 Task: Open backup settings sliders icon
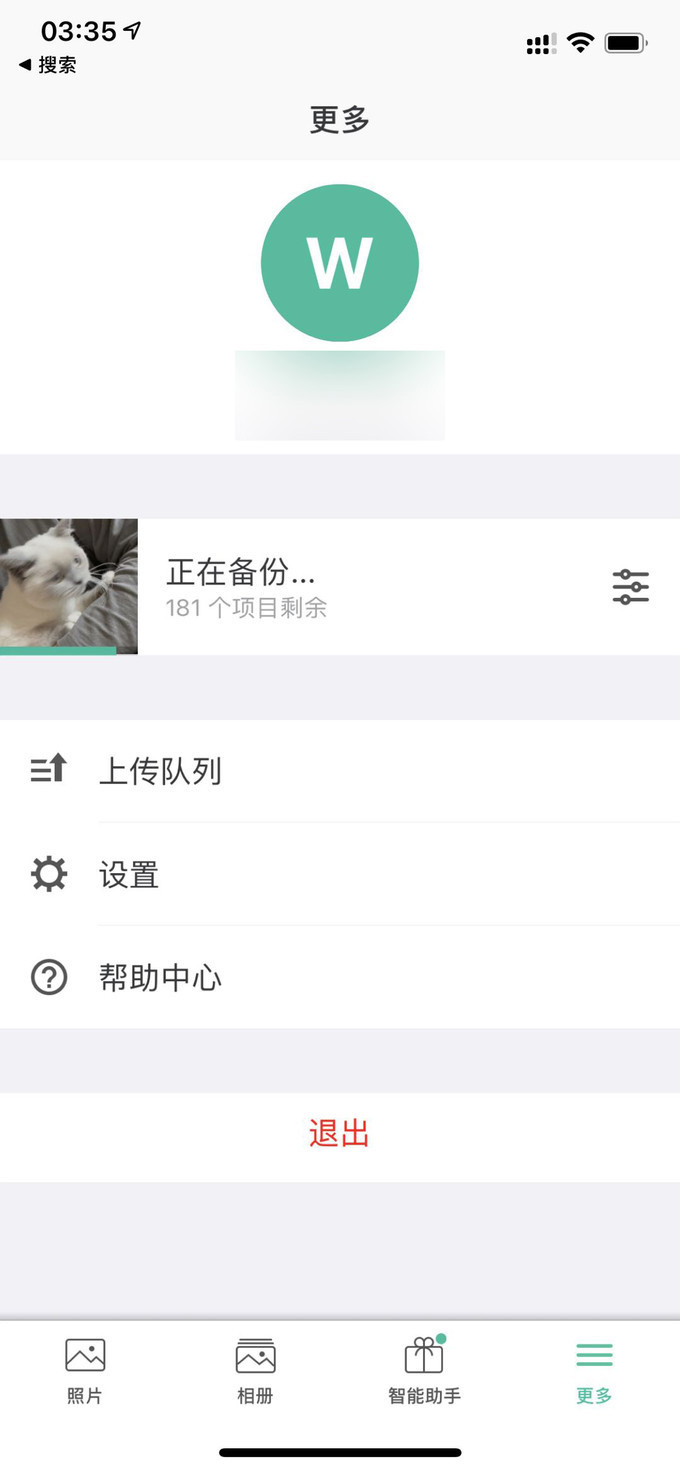pos(630,587)
